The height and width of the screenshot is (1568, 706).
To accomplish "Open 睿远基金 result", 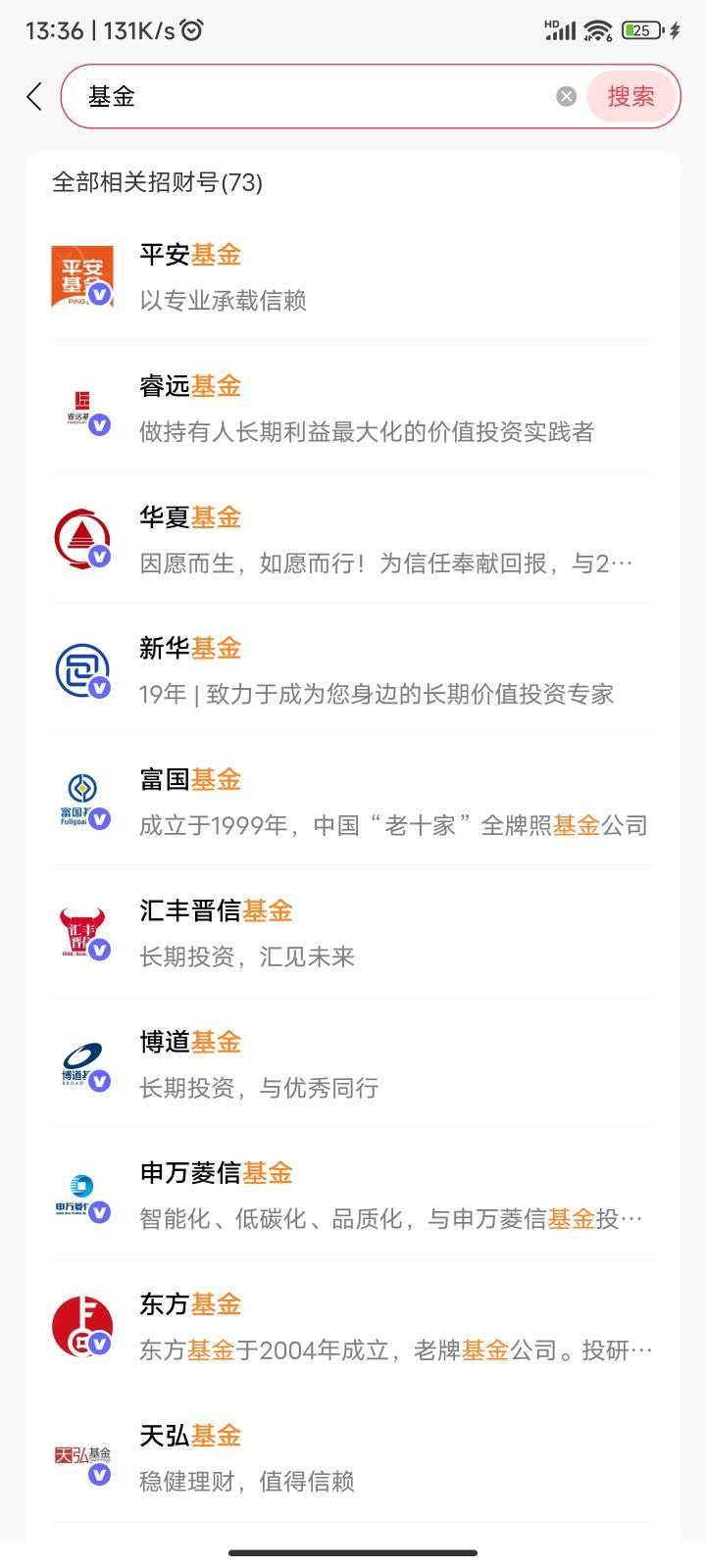I will [x=353, y=408].
